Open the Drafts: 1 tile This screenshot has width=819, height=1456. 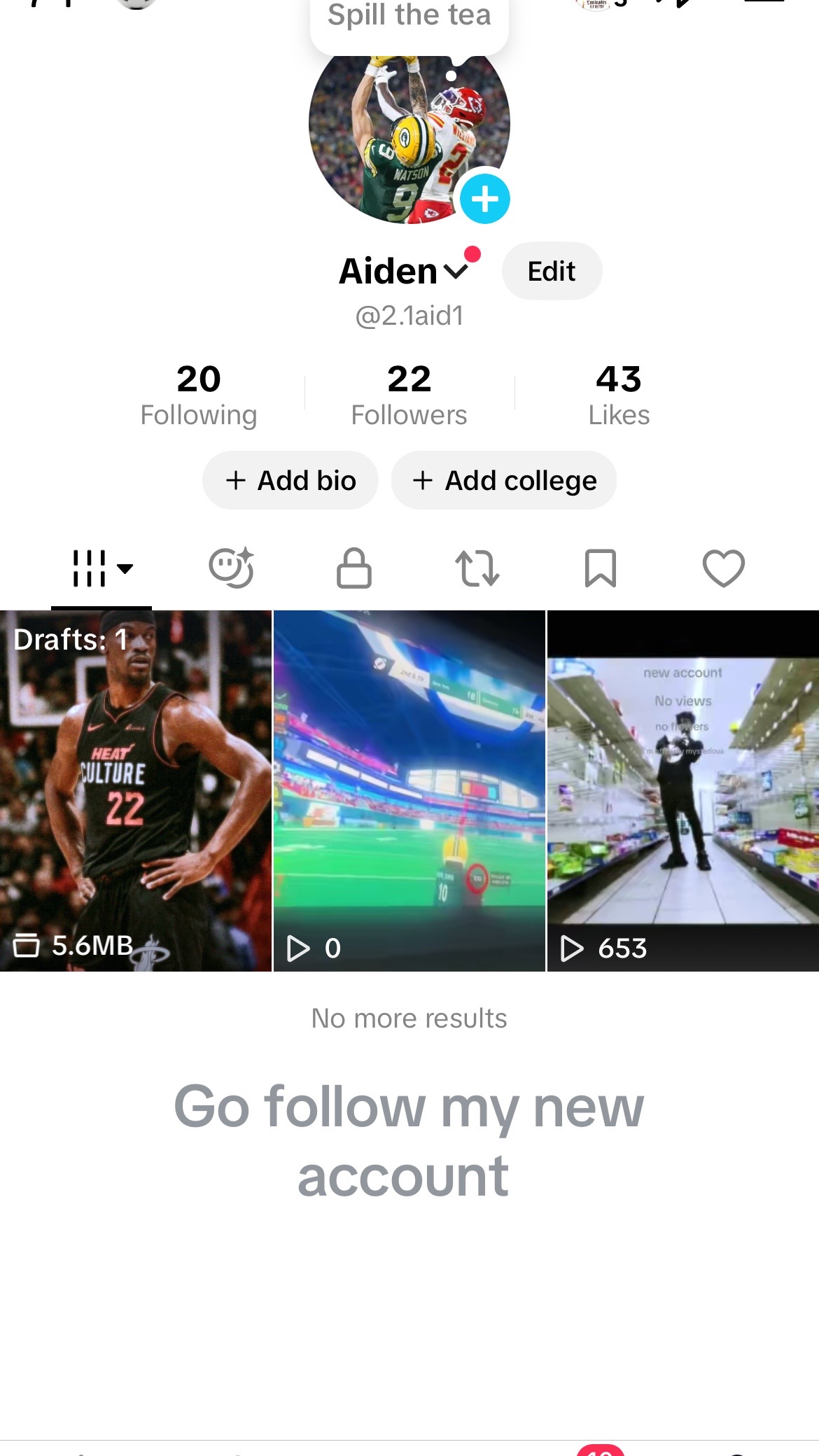[x=136, y=791]
